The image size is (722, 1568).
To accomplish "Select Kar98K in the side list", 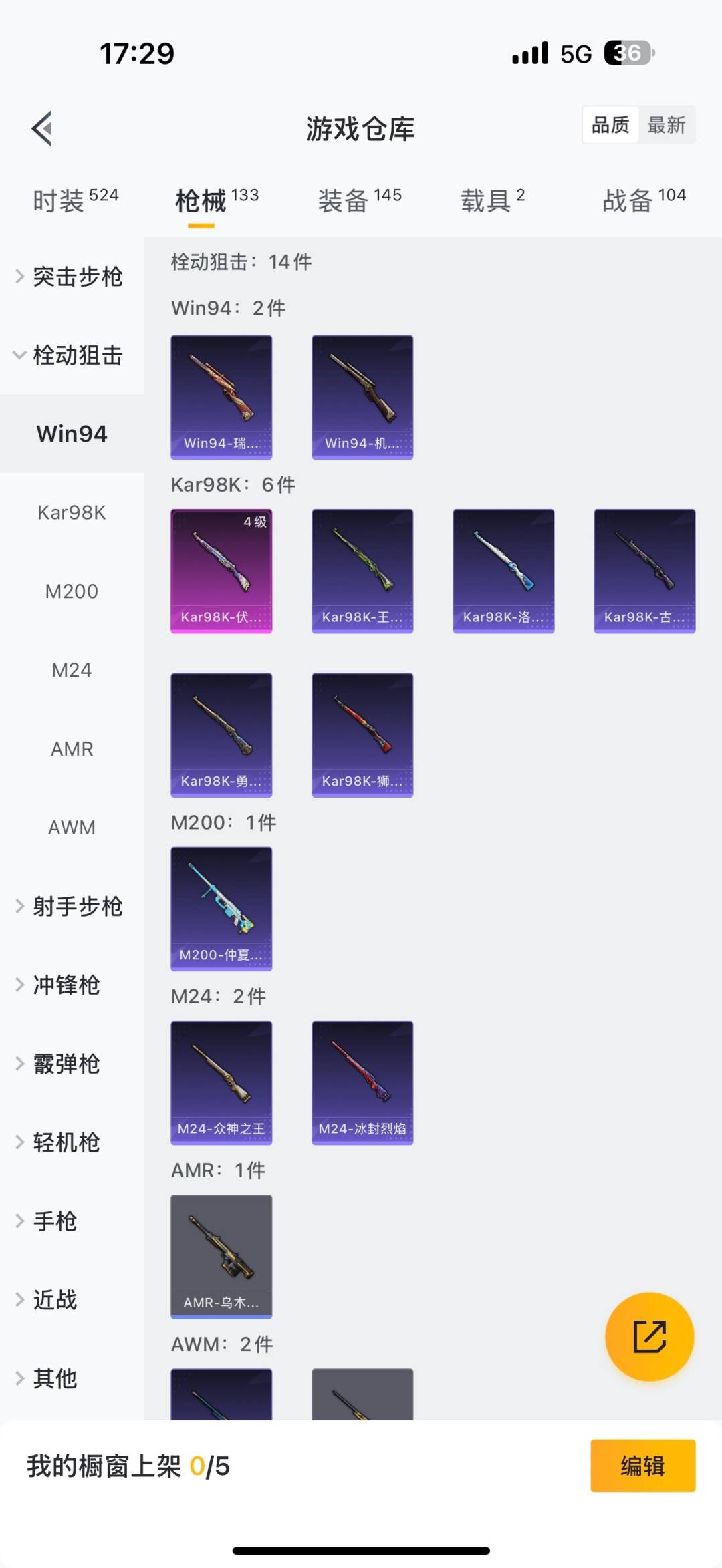I will [x=72, y=512].
